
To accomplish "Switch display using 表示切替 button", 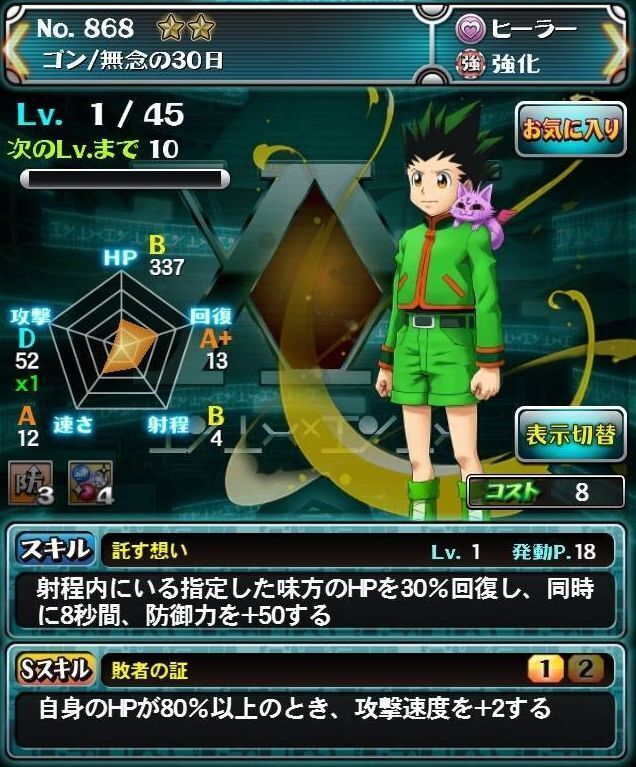I will point(570,434).
